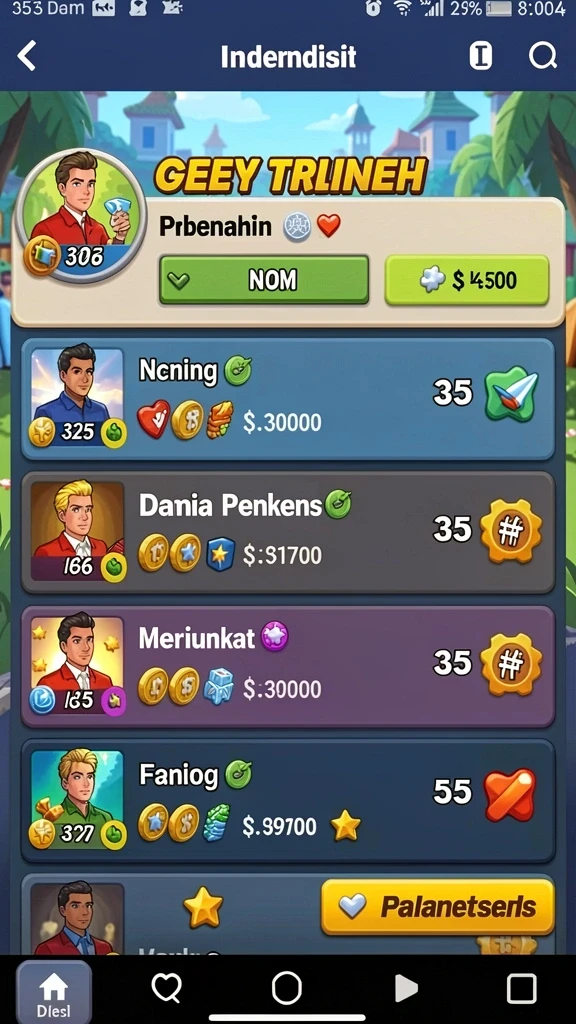Open the search magnifier in the header

coord(542,56)
